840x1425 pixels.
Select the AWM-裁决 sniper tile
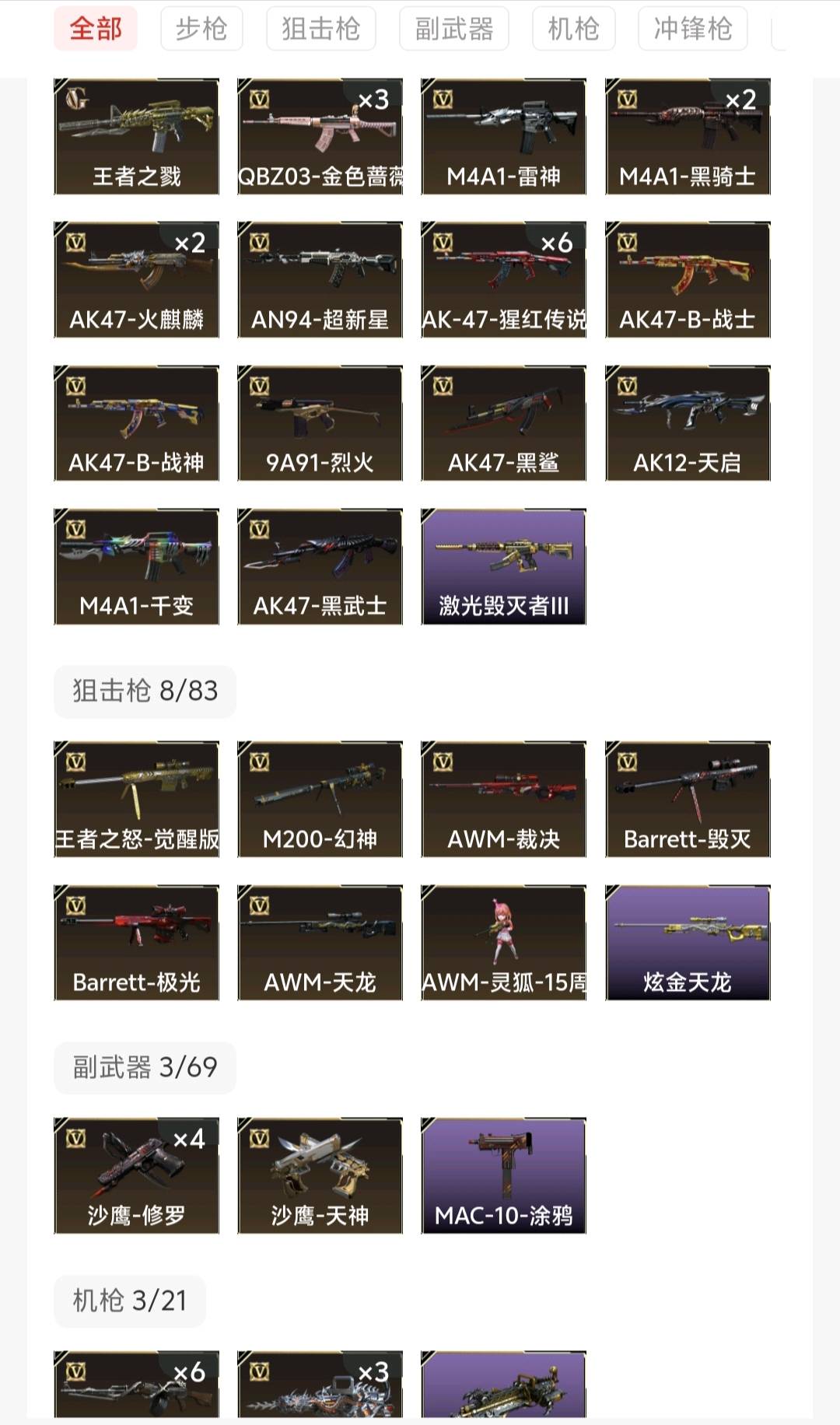503,799
